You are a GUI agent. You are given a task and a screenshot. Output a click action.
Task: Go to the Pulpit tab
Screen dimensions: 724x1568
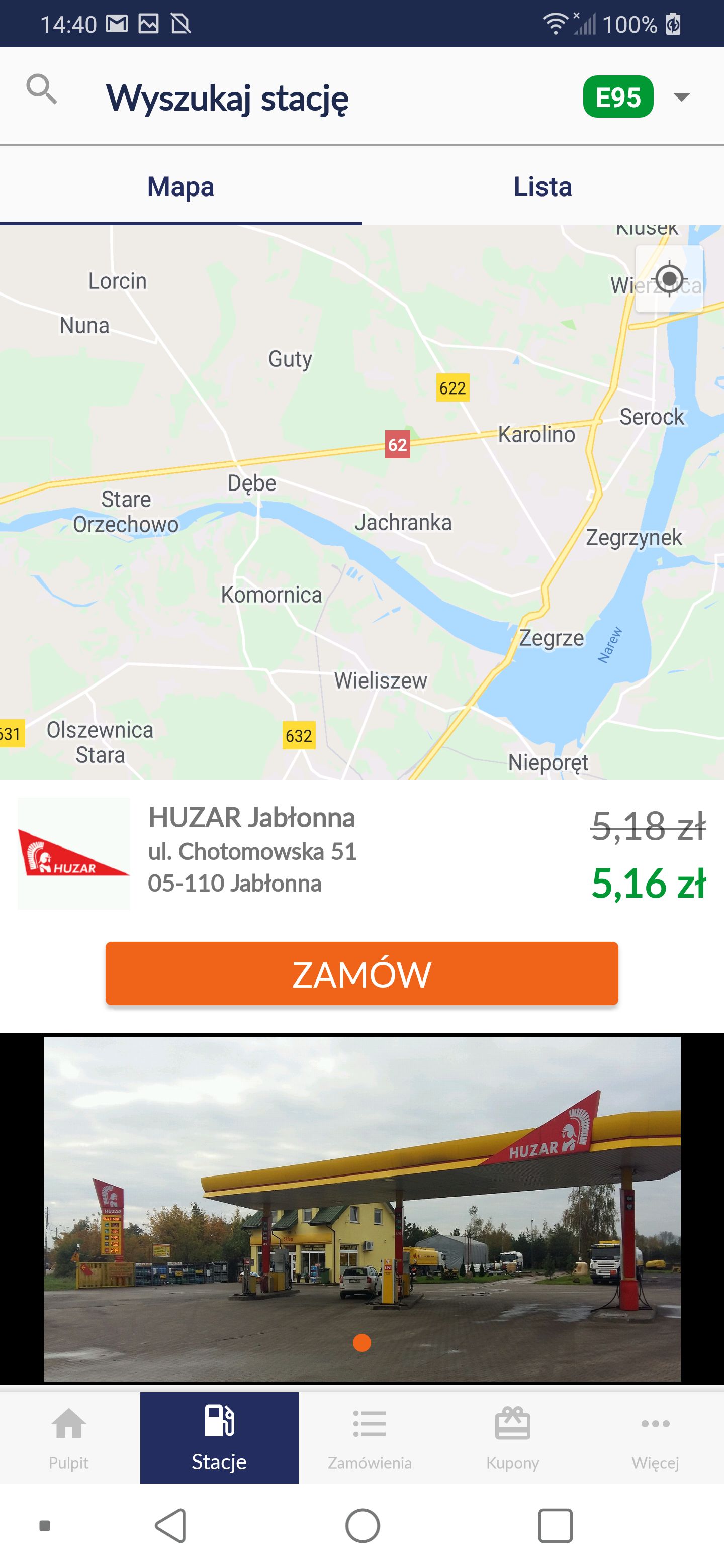tap(69, 1438)
